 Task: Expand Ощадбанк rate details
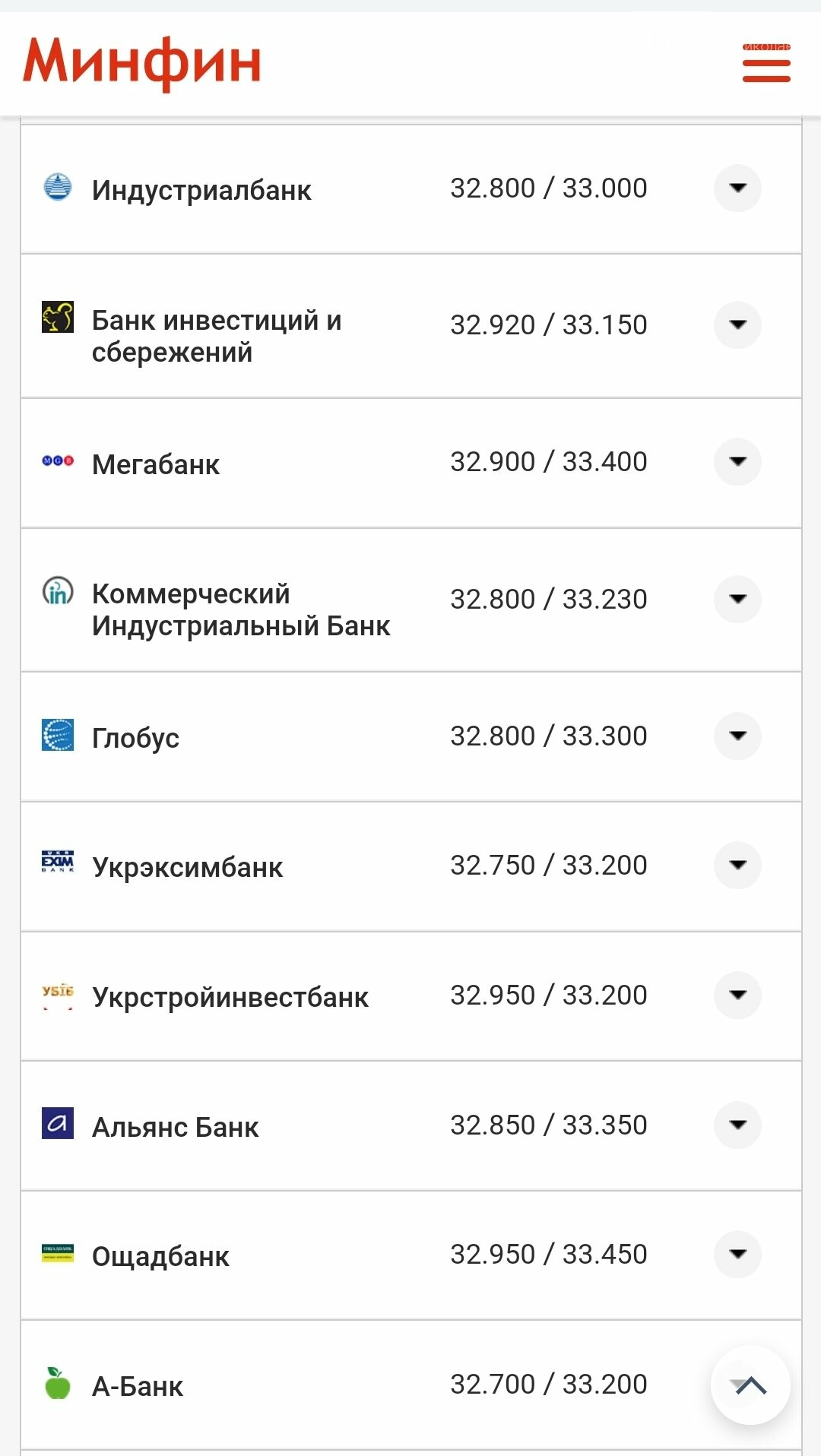pyautogui.click(x=737, y=1254)
